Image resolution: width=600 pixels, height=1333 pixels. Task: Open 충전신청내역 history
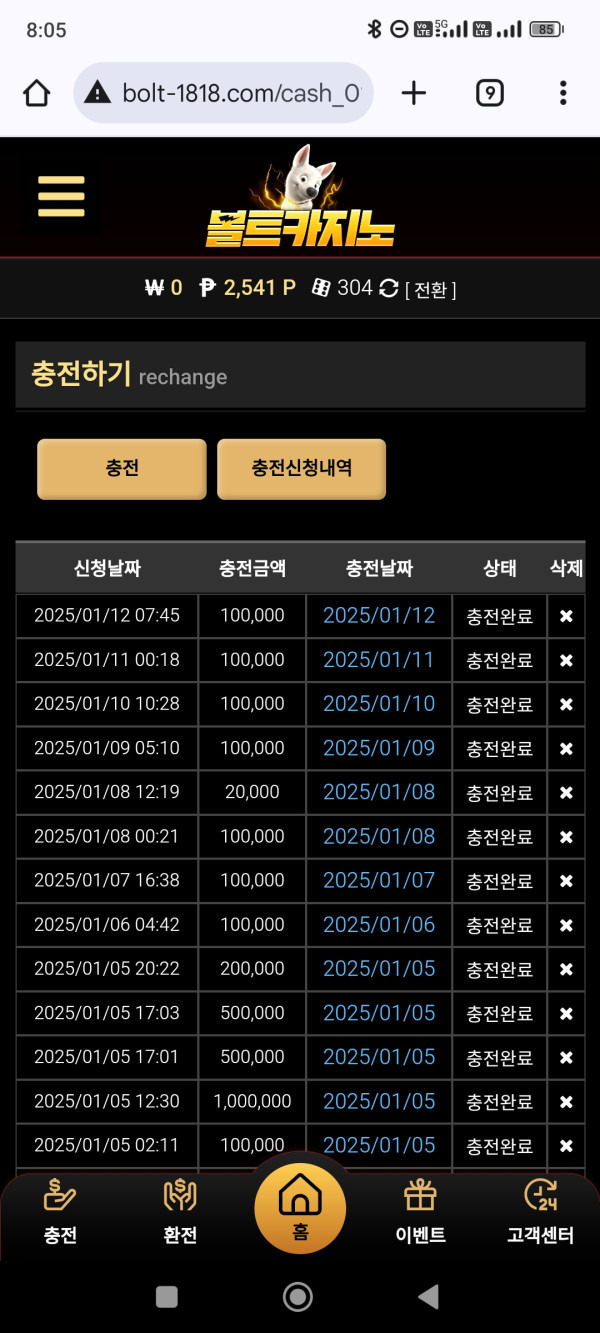coord(301,468)
